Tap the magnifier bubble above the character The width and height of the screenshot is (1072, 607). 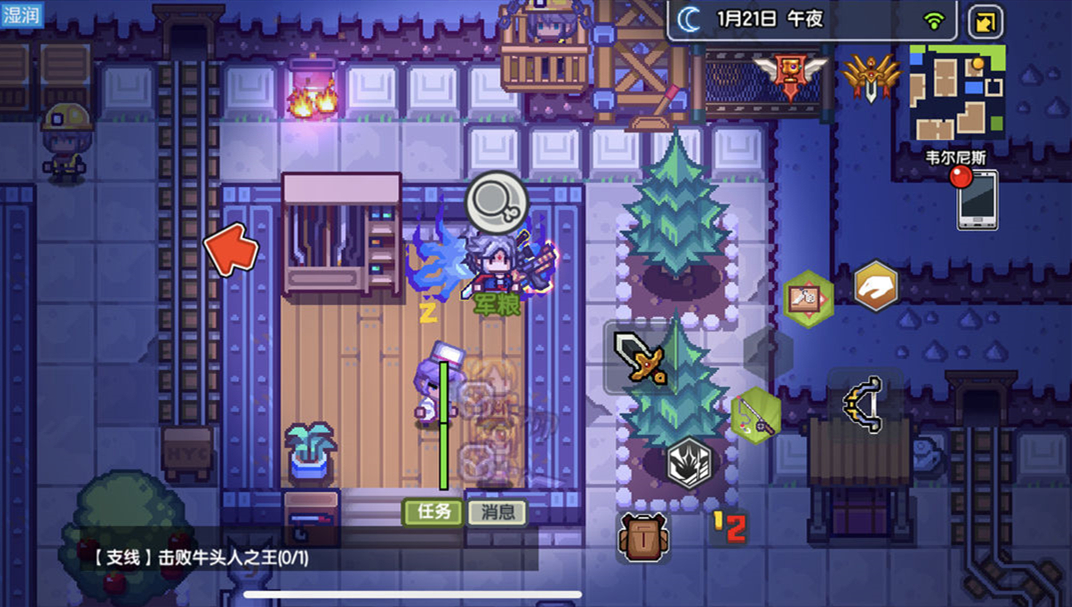[497, 202]
